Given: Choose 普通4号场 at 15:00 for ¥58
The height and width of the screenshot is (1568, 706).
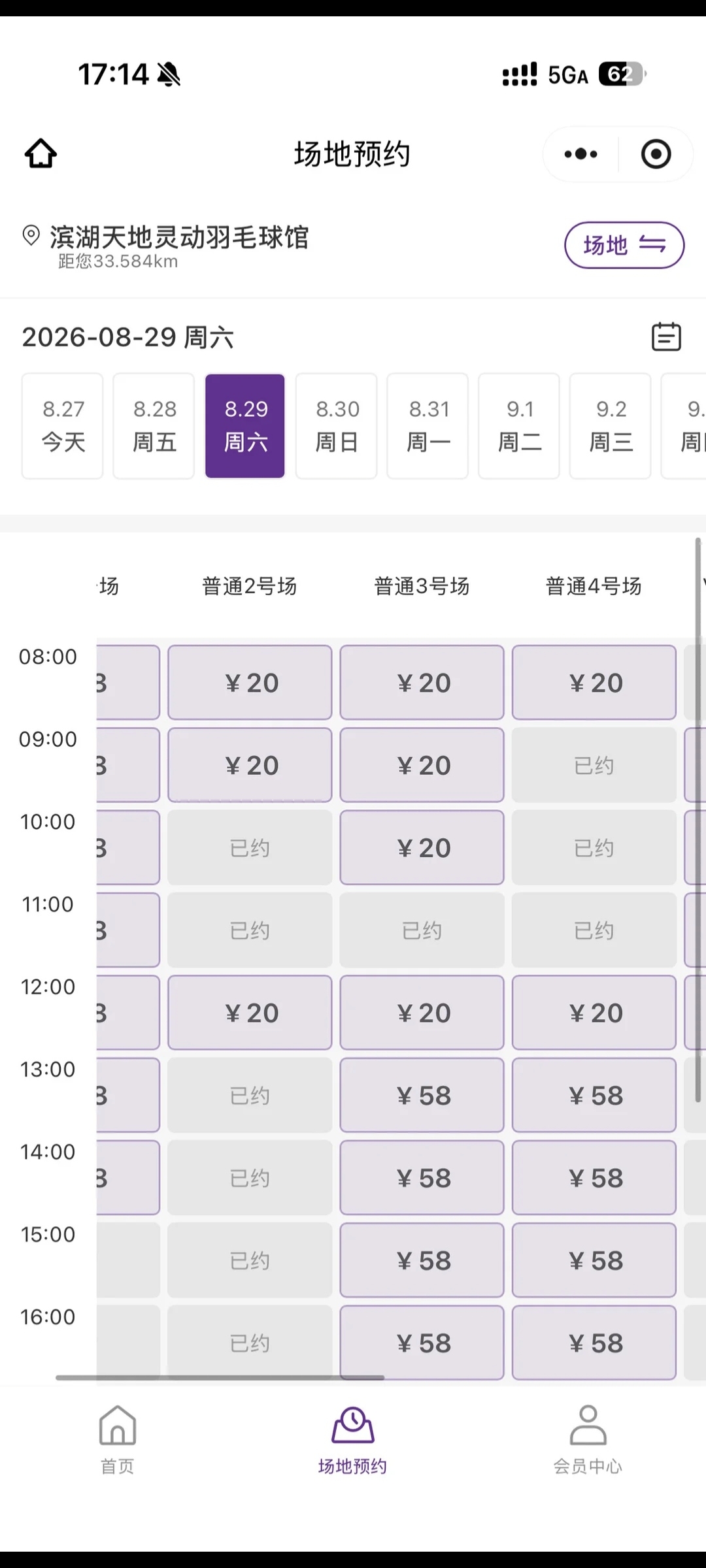Looking at the screenshot, I should pyautogui.click(x=594, y=1260).
